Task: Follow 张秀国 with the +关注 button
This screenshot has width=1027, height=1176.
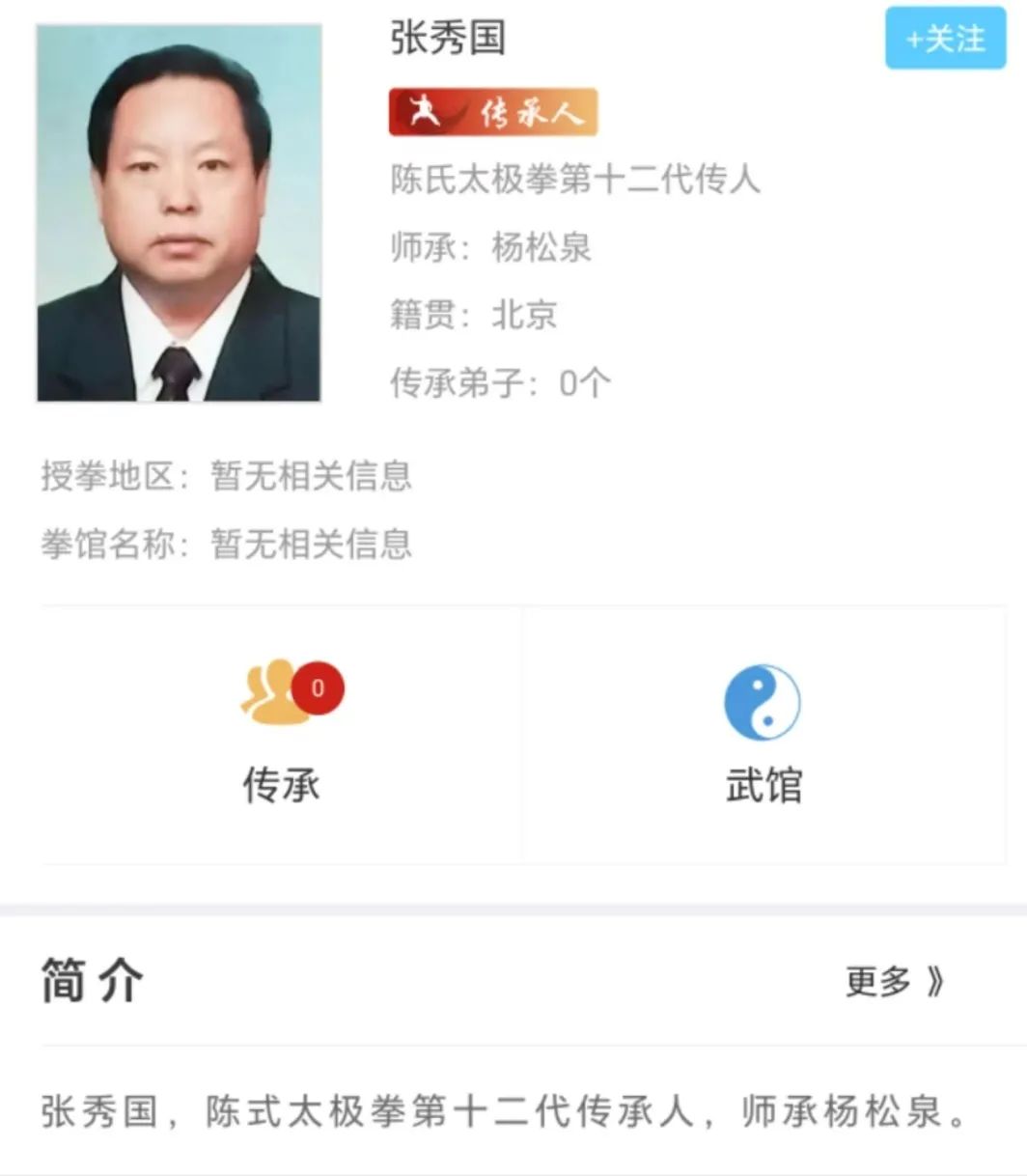Action: pyautogui.click(x=944, y=39)
